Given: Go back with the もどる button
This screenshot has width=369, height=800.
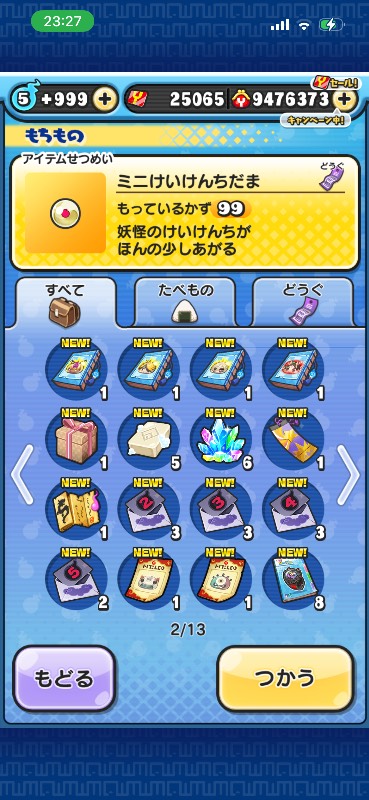Looking at the screenshot, I should (64, 678).
